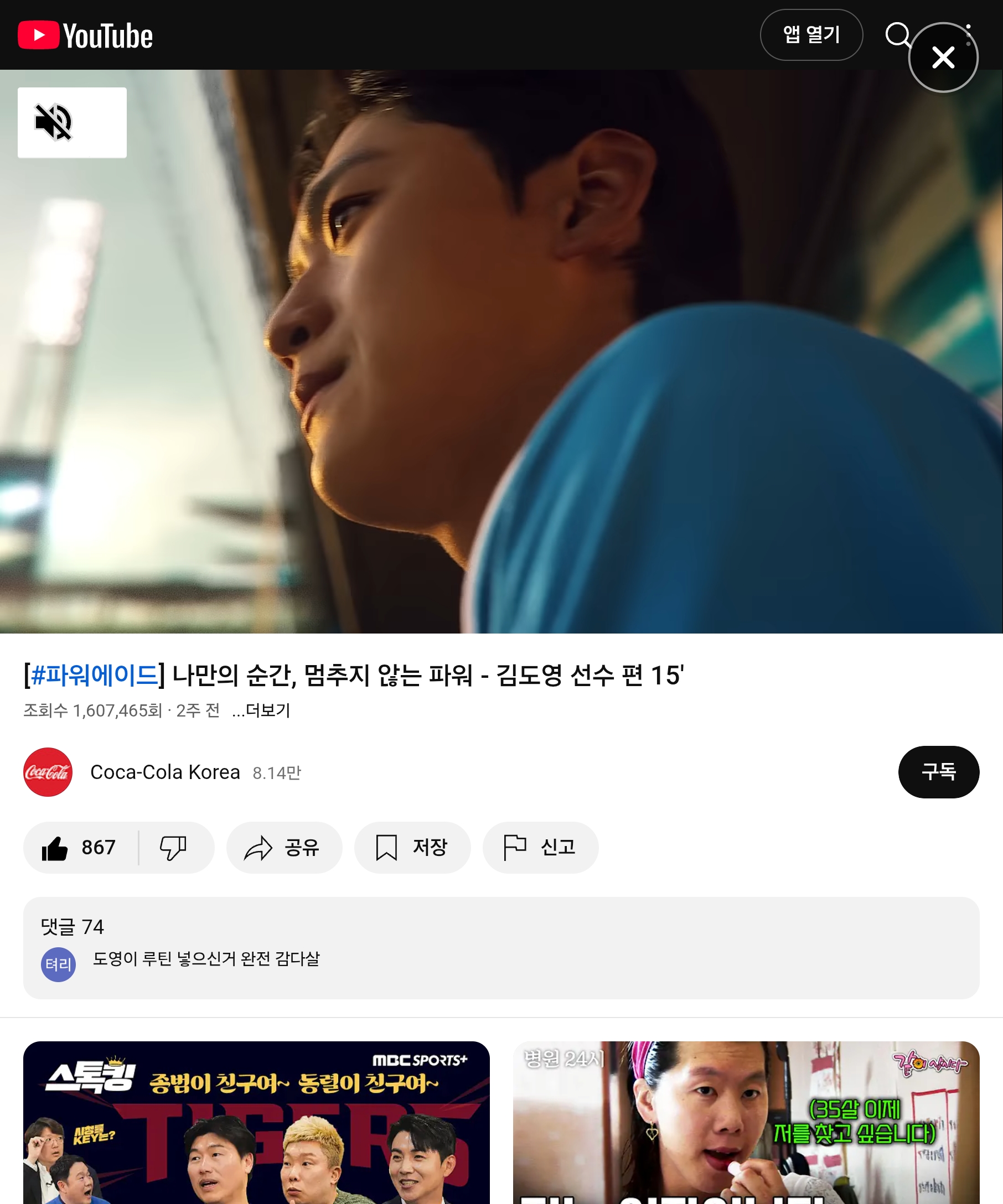Share the video via 공유
1003x1204 pixels.
pos(284,847)
